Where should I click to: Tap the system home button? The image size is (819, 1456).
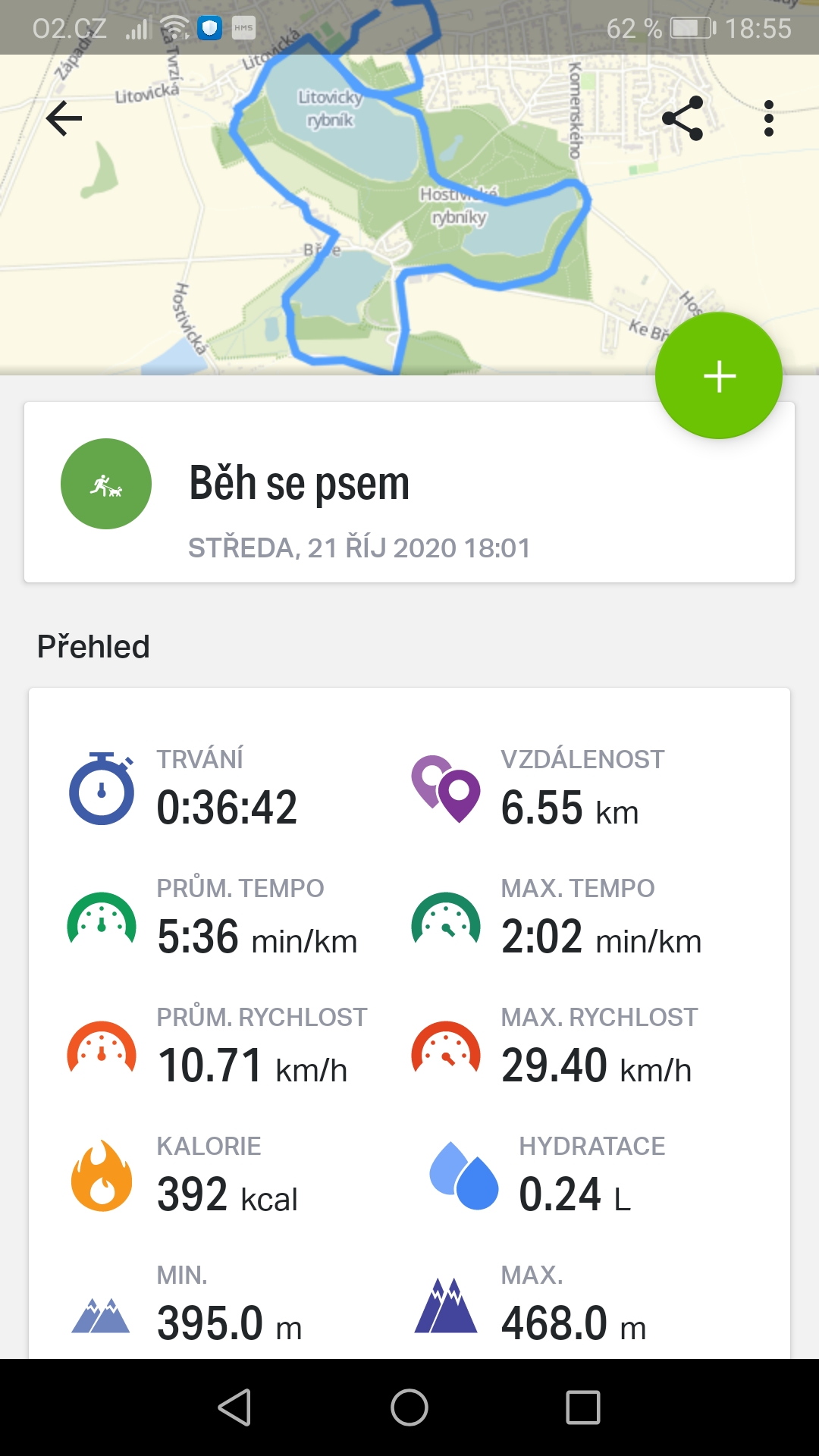tap(409, 1407)
